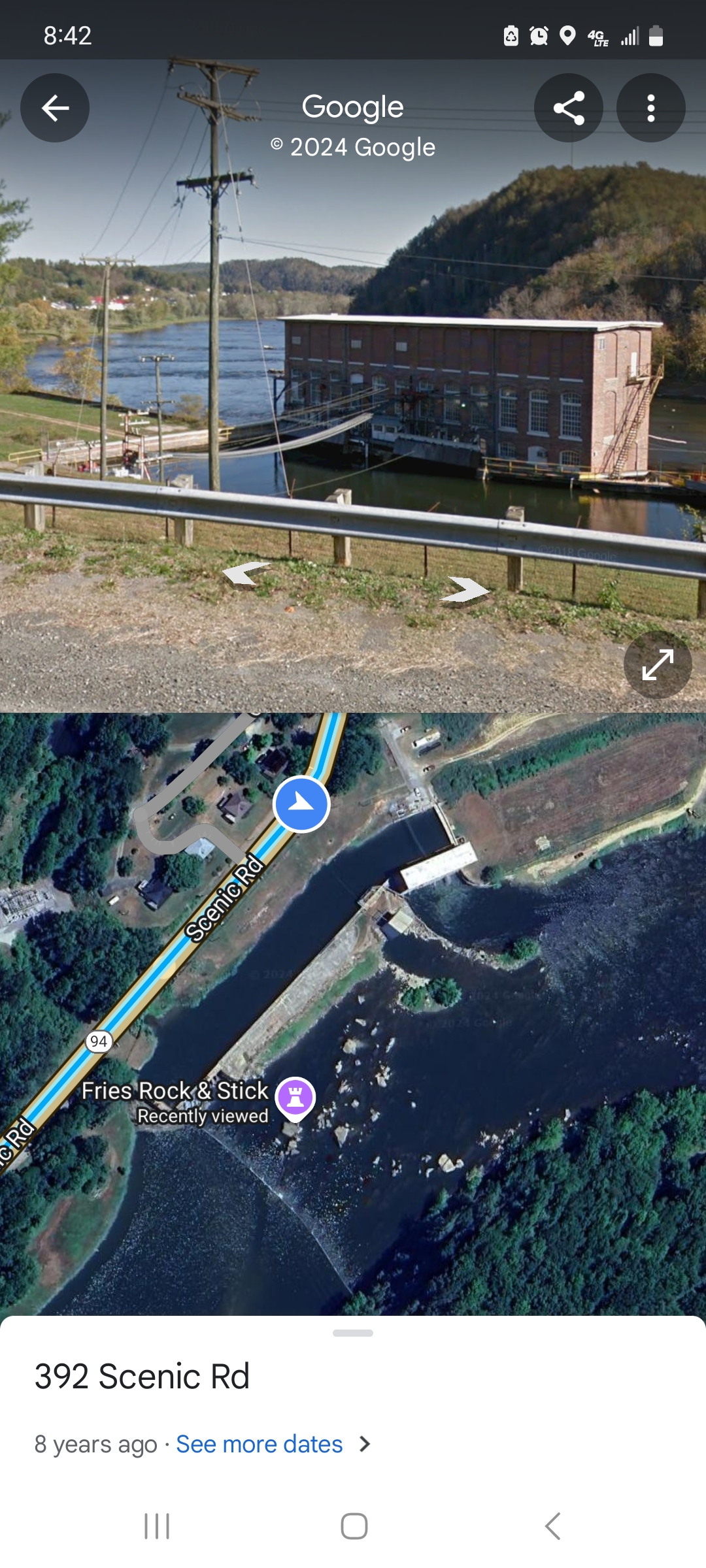706x1568 pixels.
Task: Expand Street View to full screen
Action: click(658, 664)
